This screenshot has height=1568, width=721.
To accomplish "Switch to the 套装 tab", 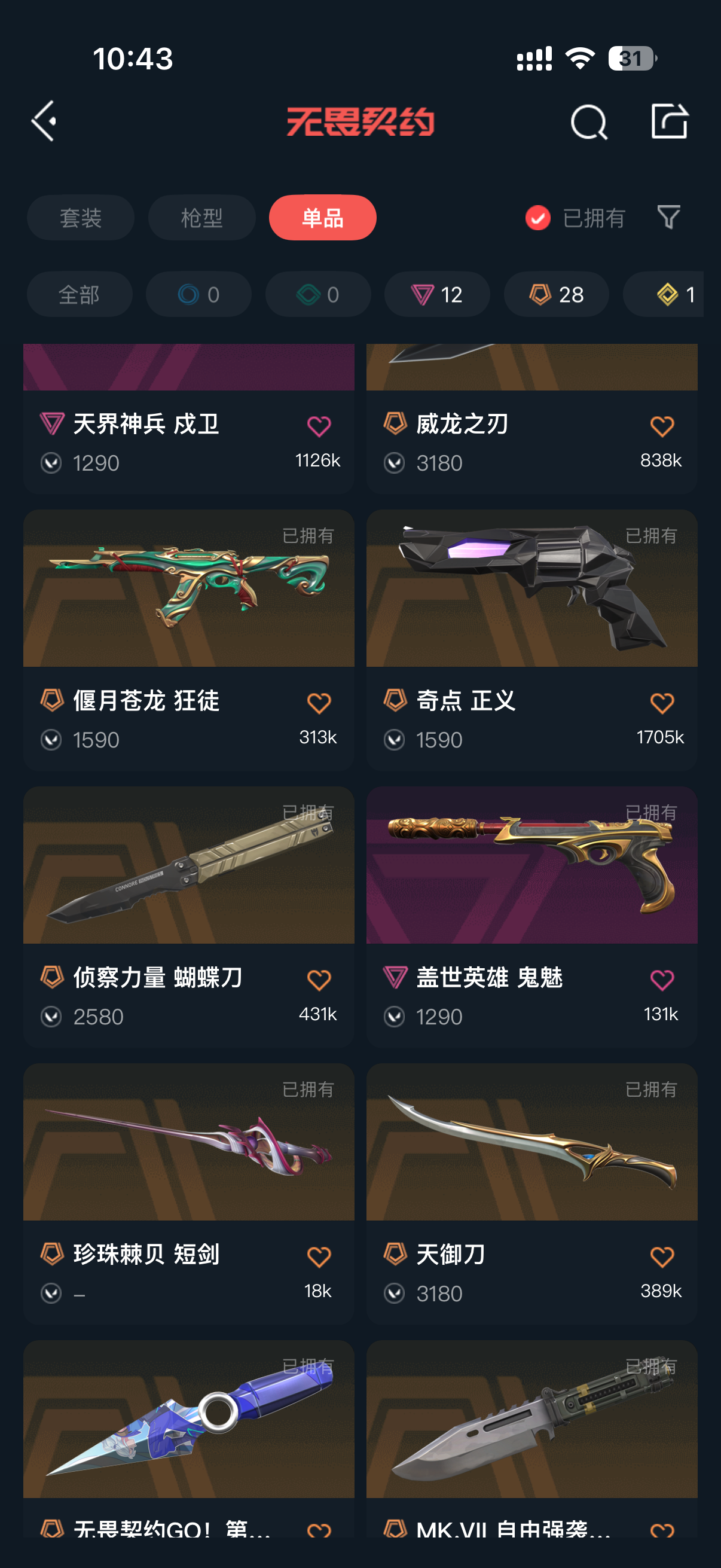I will pos(80,218).
